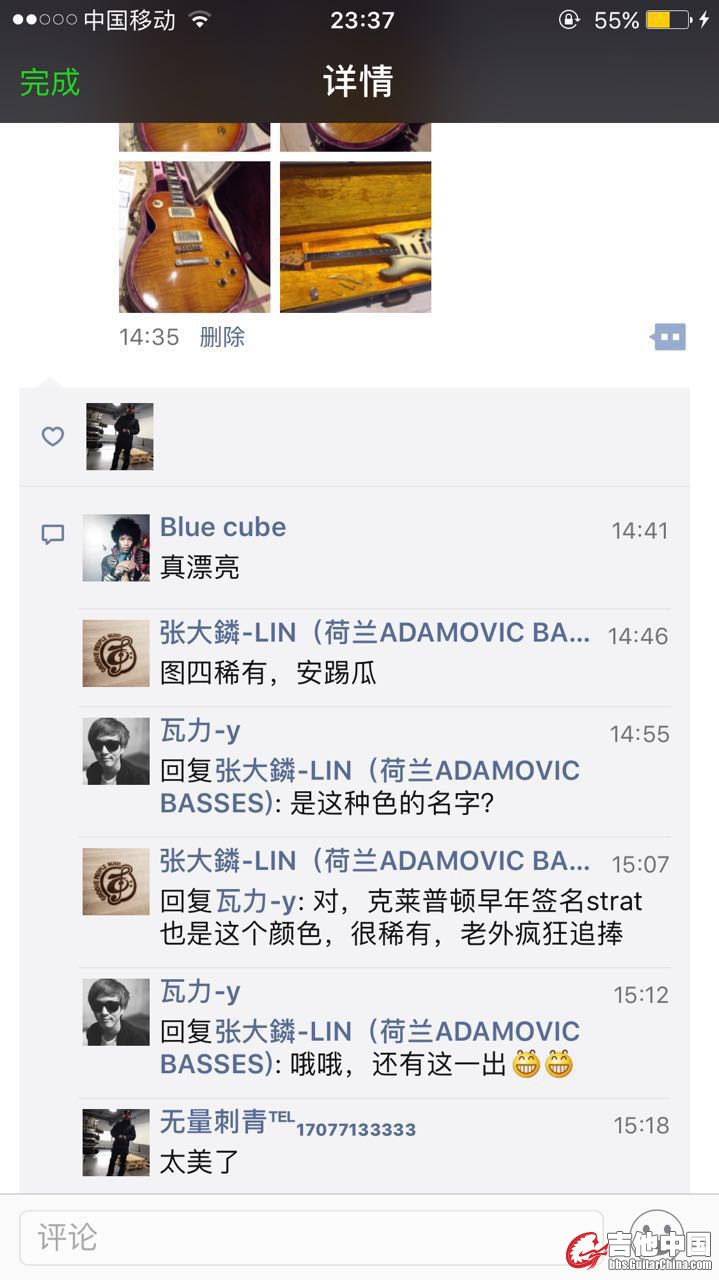
Task: Focus the 评论 comment input field
Action: [x=310, y=1237]
